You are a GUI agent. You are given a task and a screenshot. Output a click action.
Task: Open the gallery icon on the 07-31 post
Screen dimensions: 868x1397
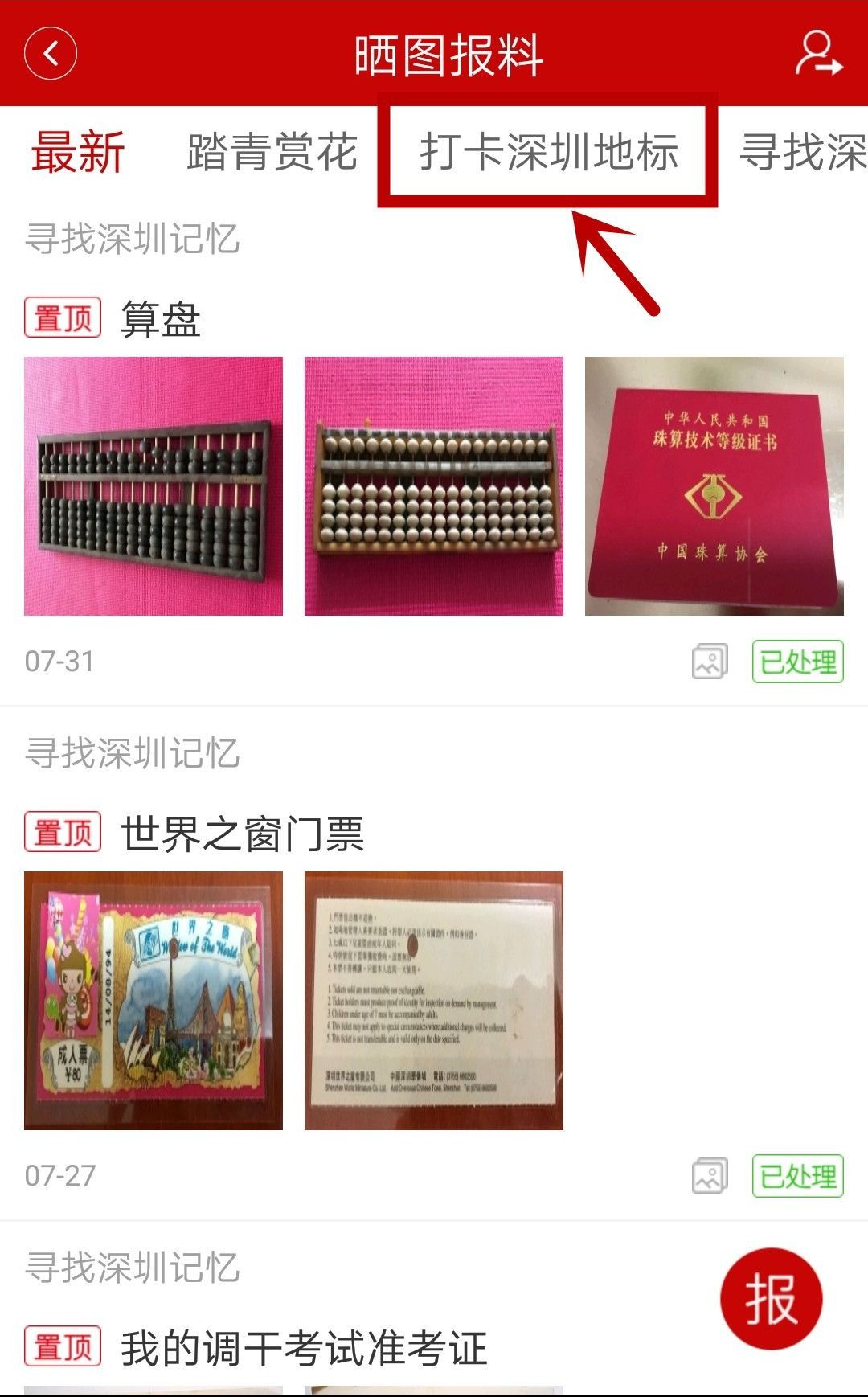(x=710, y=662)
